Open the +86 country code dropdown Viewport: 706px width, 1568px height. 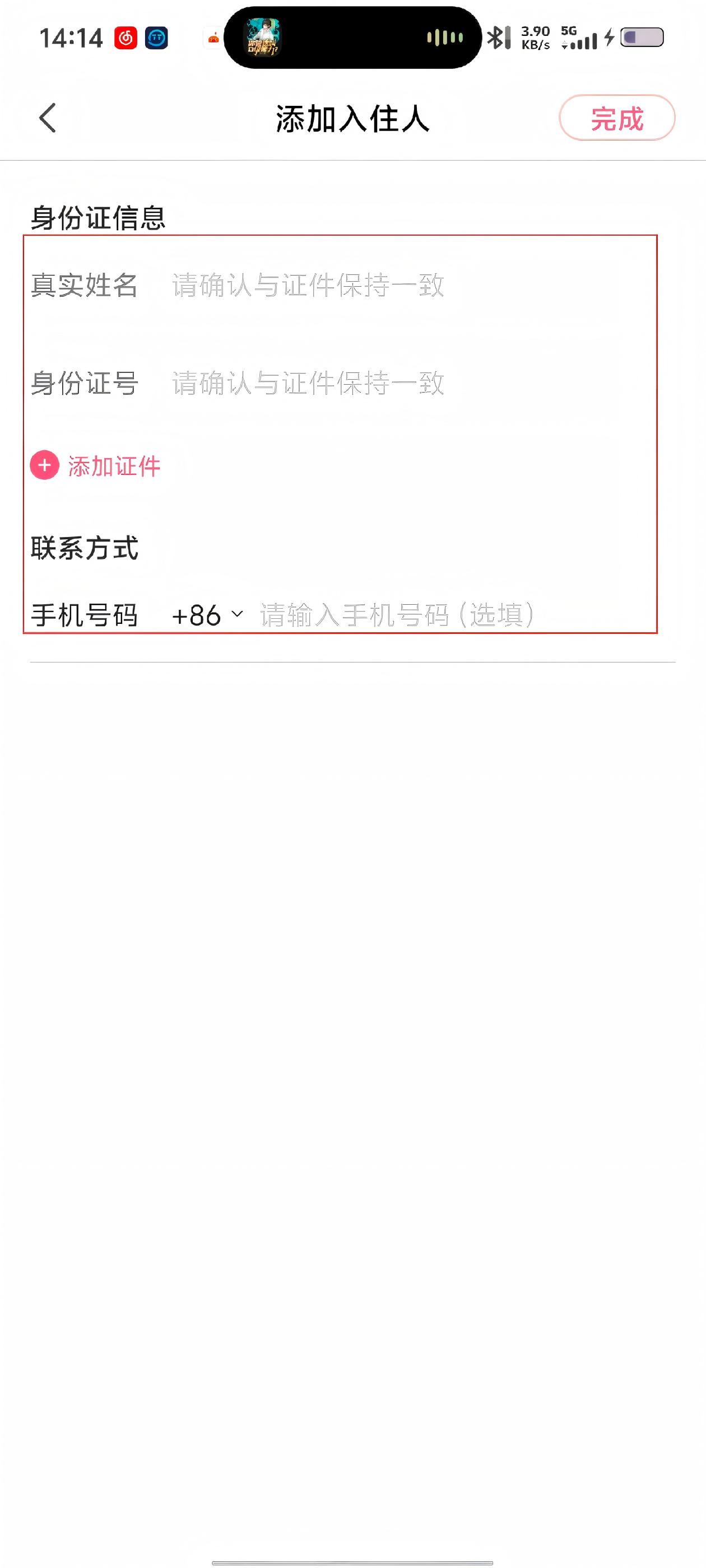click(208, 615)
